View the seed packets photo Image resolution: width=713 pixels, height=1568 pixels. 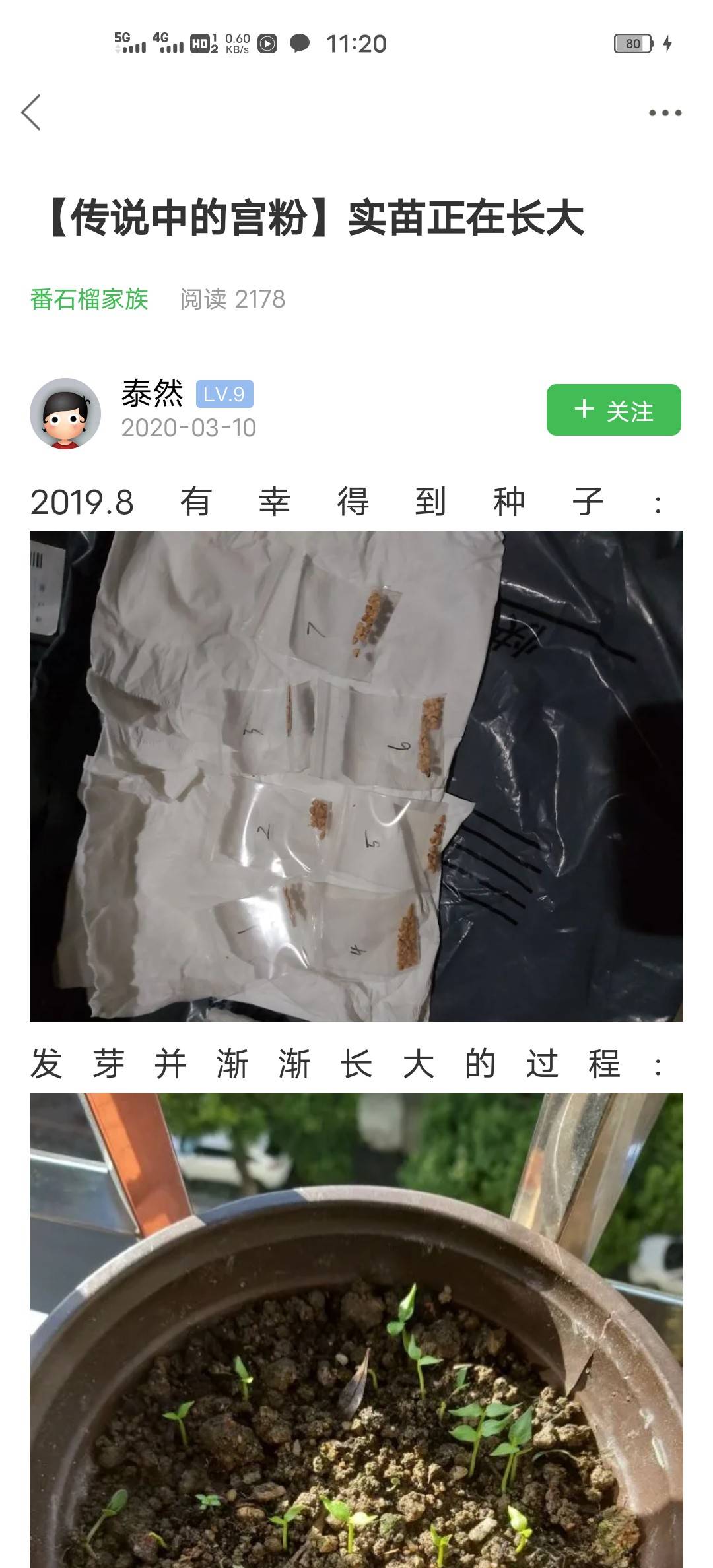pyautogui.click(x=356, y=775)
